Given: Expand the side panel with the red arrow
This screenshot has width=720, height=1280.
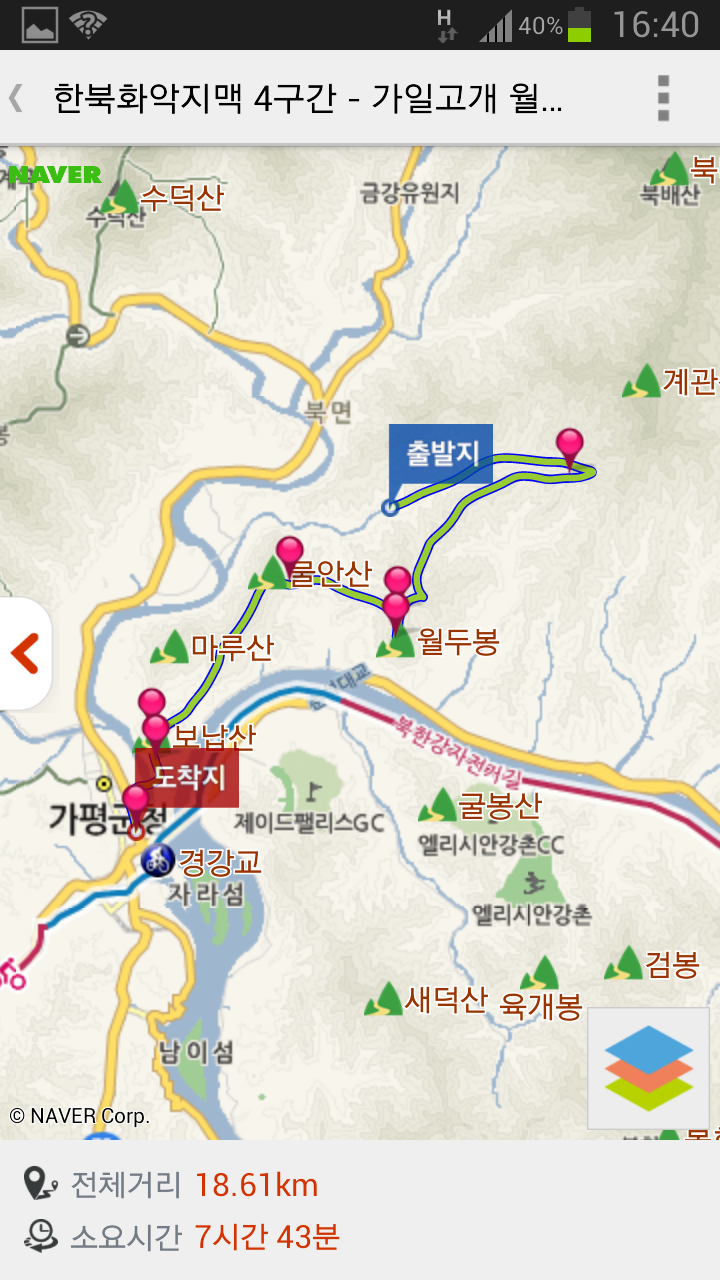Looking at the screenshot, I should point(24,653).
